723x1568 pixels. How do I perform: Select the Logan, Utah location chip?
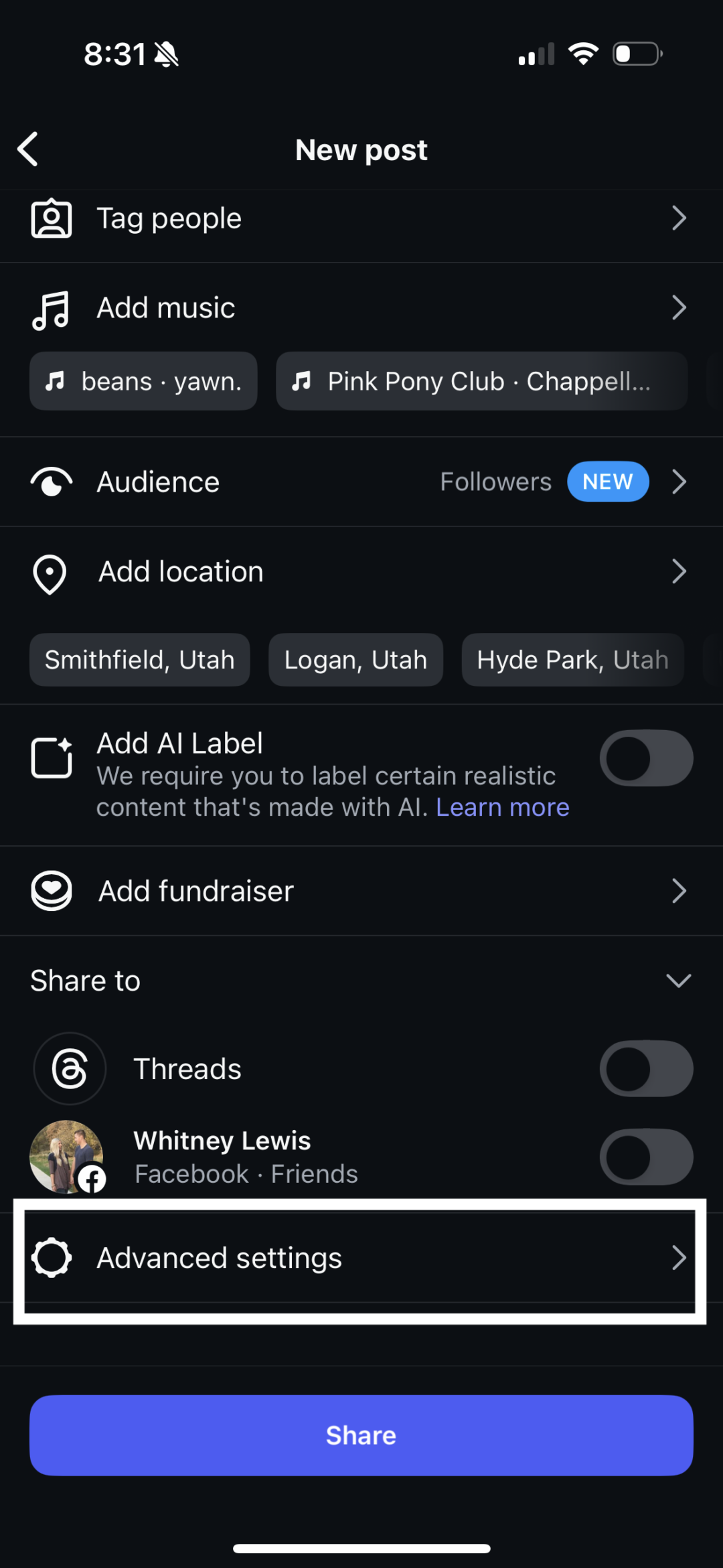[355, 660]
